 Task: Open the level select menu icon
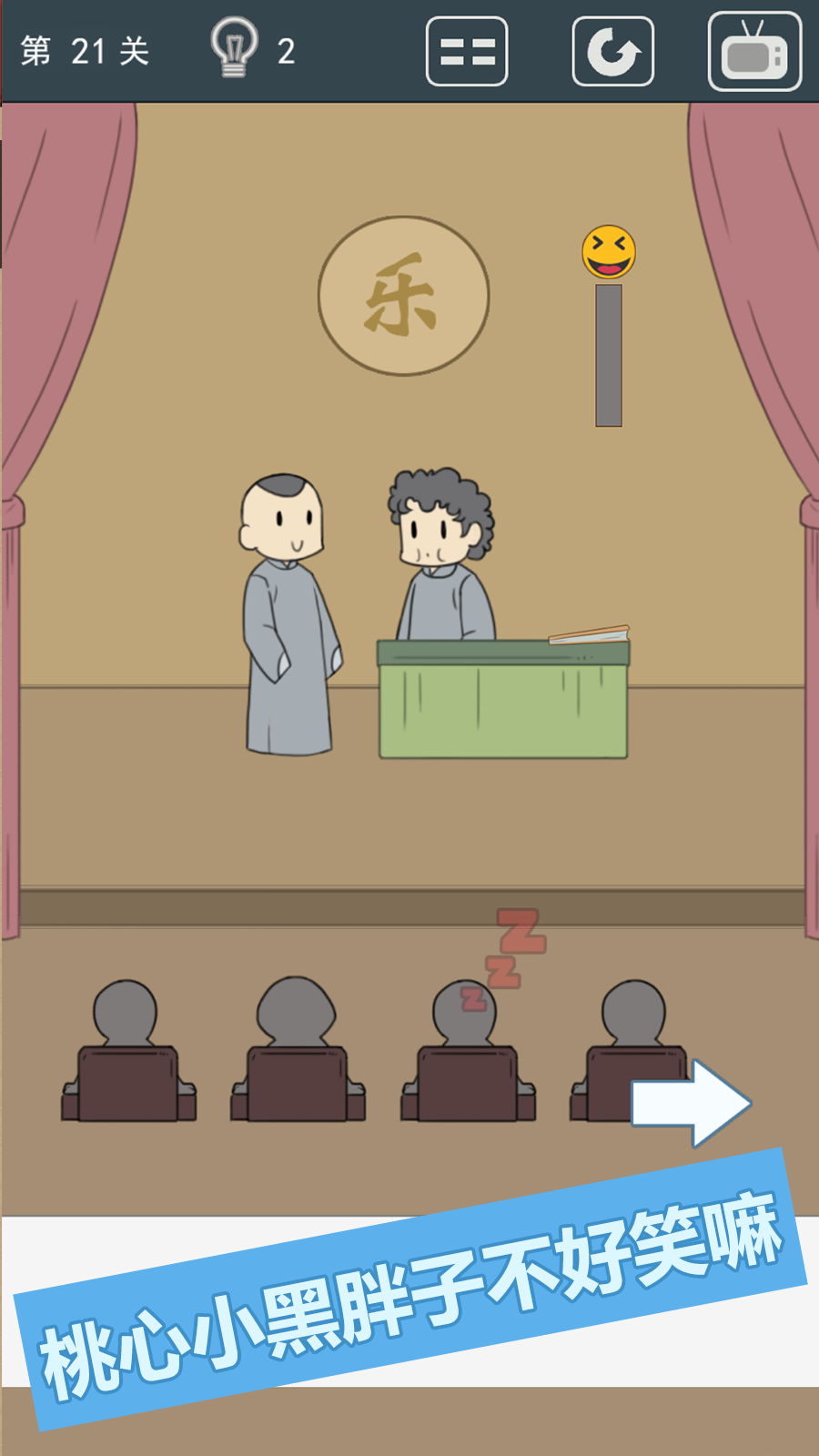466,52
